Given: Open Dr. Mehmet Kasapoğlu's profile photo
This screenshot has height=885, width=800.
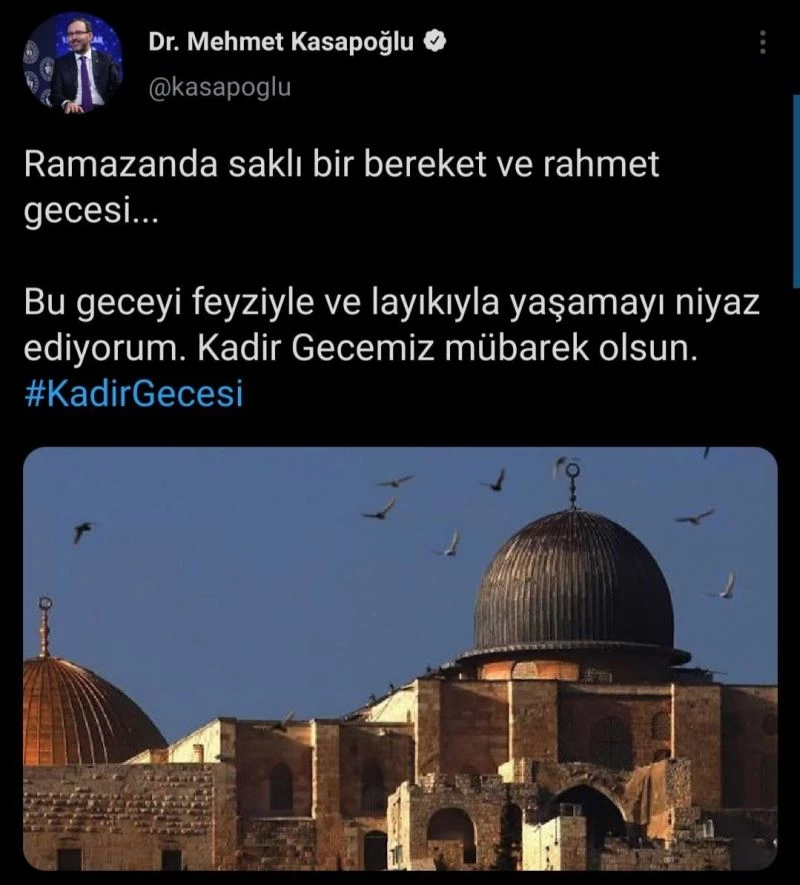Looking at the screenshot, I should 72,62.
